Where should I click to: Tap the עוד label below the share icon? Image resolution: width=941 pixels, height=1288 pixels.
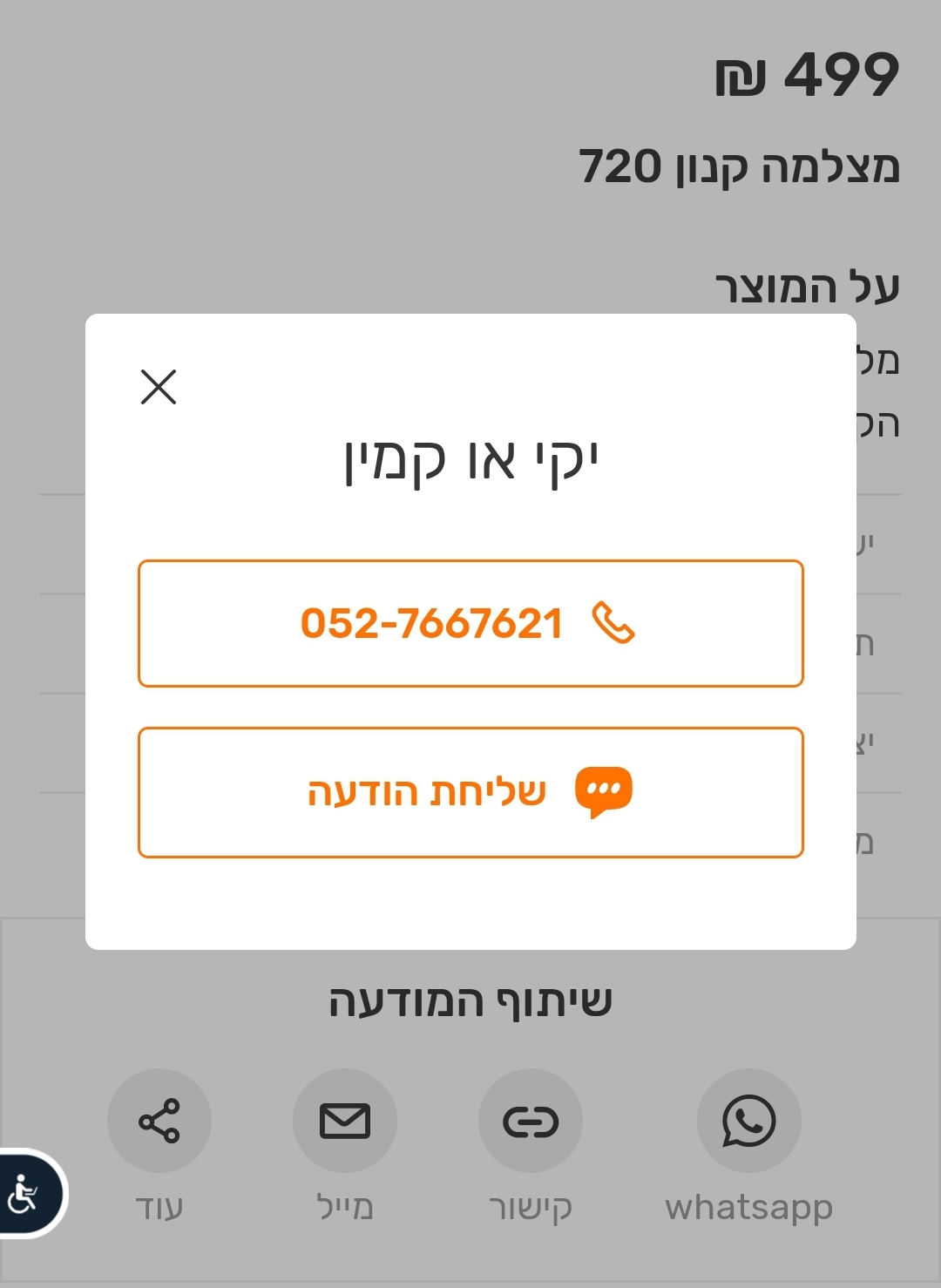pos(159,1208)
